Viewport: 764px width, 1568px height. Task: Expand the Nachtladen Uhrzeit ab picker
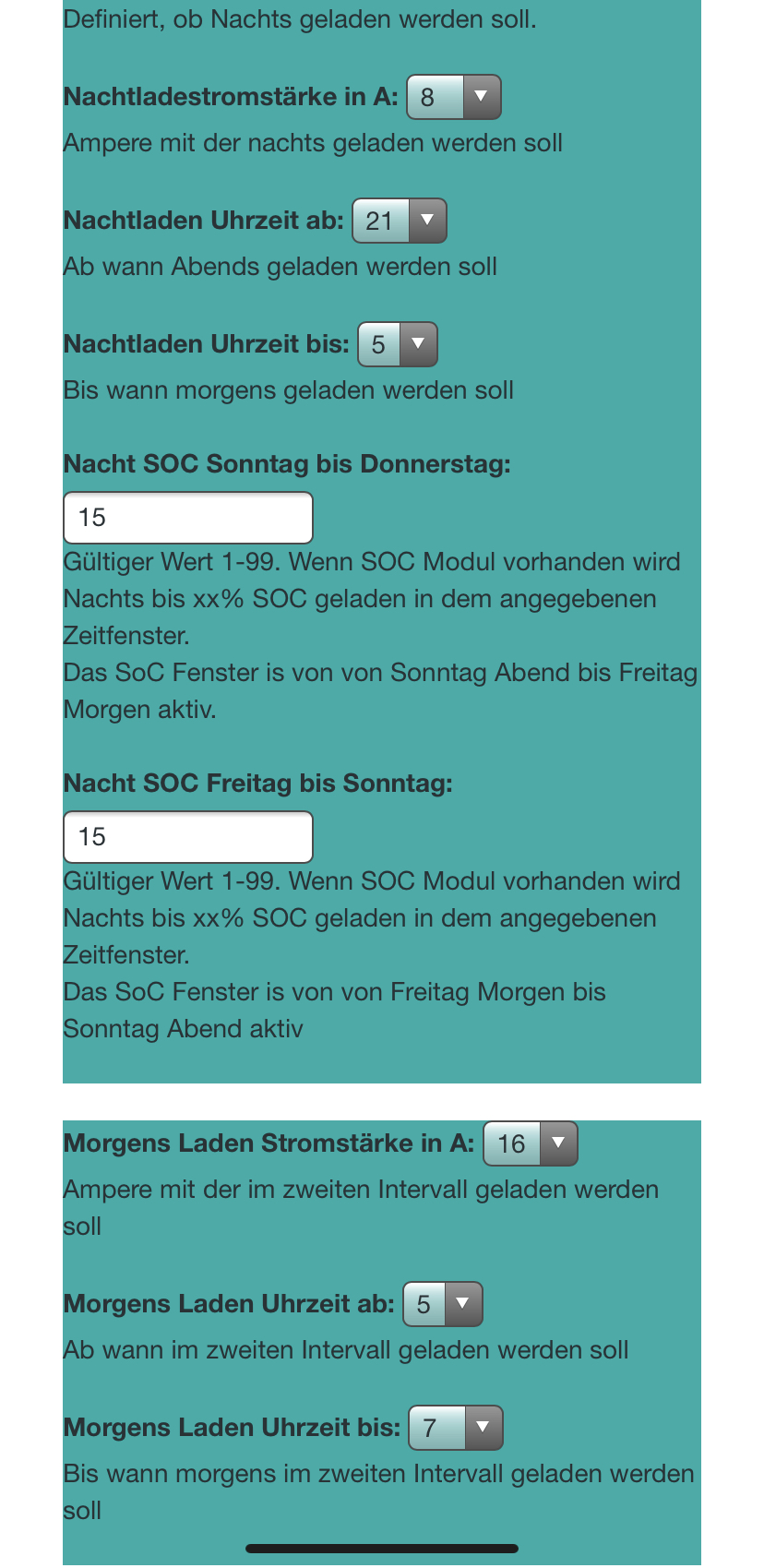pyautogui.click(x=400, y=221)
